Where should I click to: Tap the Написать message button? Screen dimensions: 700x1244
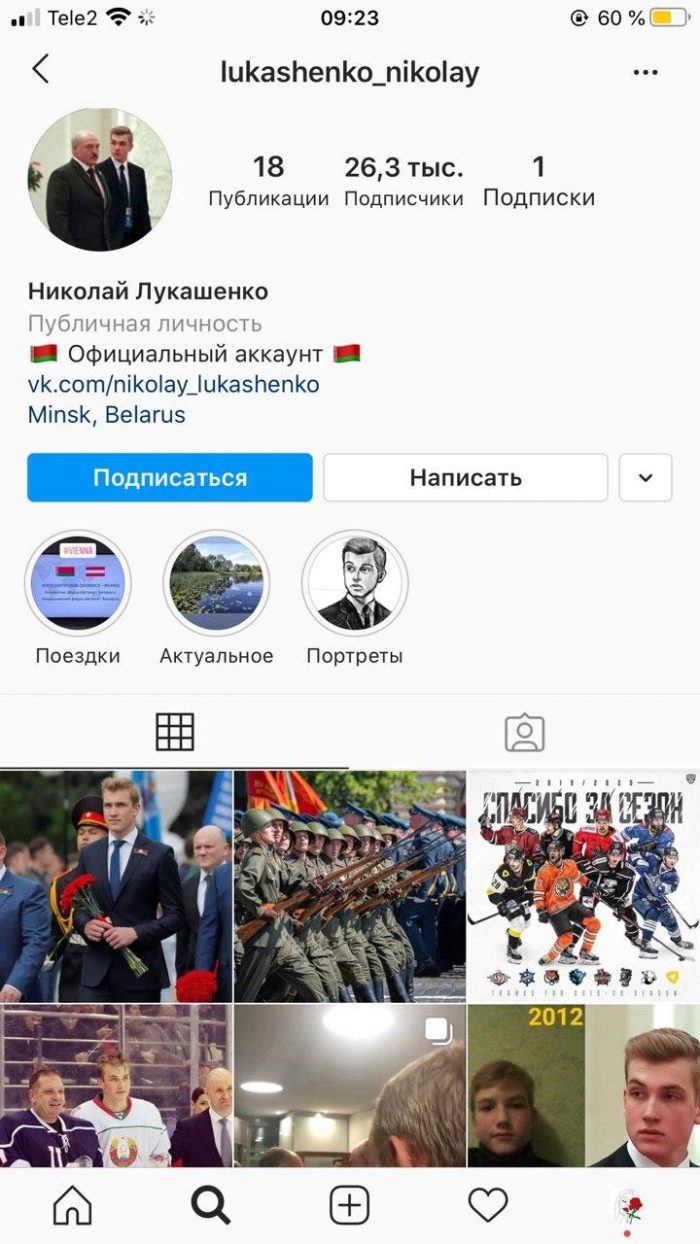465,478
